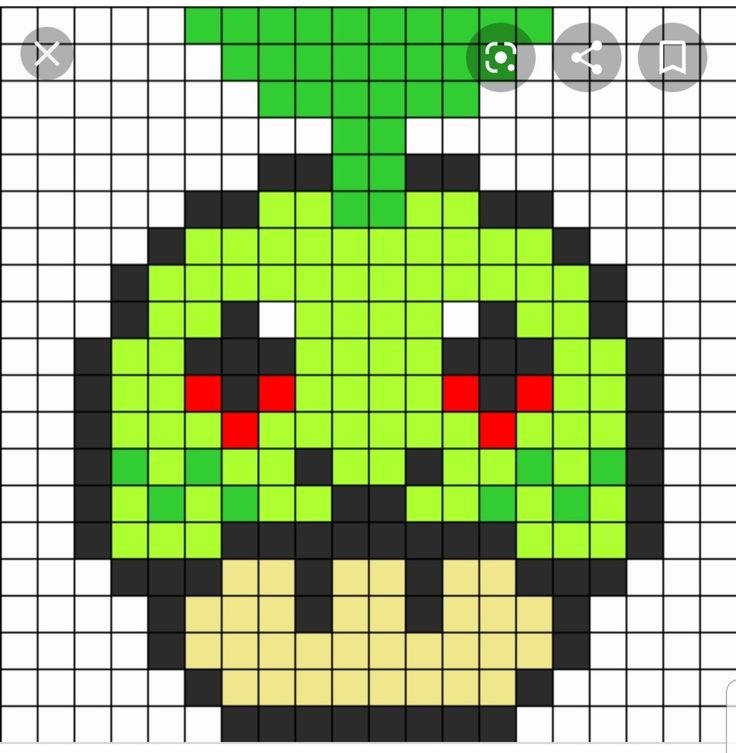Share this pixel art image
Viewport: 736px width, 753px height.
point(586,58)
